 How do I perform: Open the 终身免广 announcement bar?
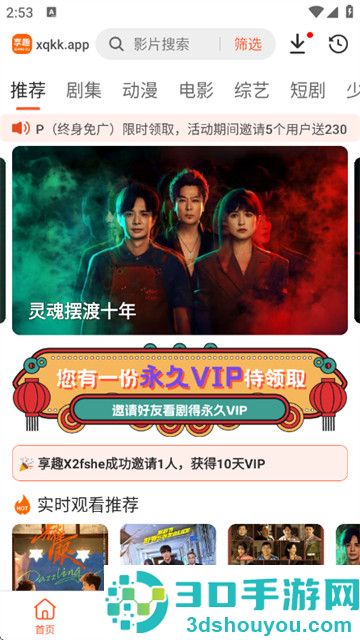point(180,129)
